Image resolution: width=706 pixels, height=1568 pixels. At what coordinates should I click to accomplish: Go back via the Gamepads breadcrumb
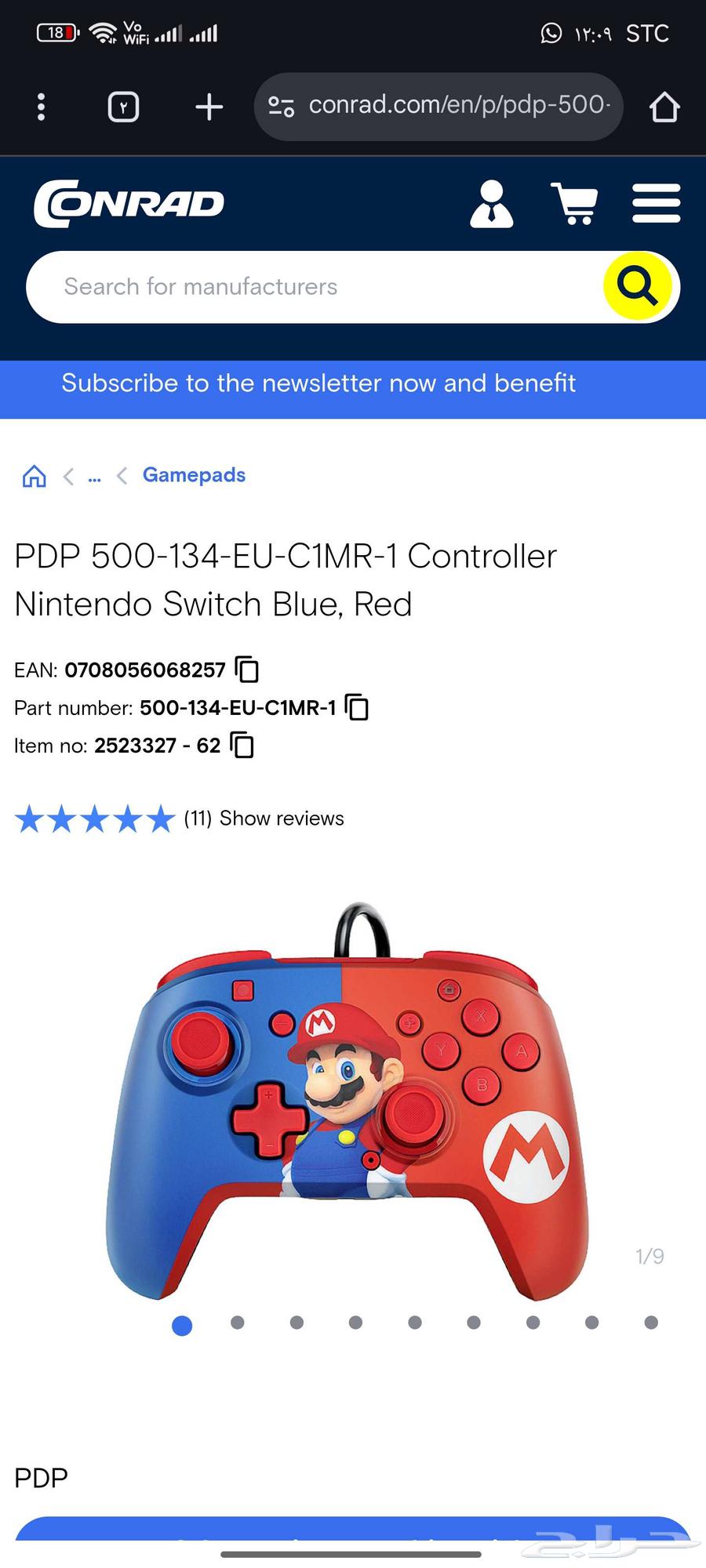coord(194,475)
